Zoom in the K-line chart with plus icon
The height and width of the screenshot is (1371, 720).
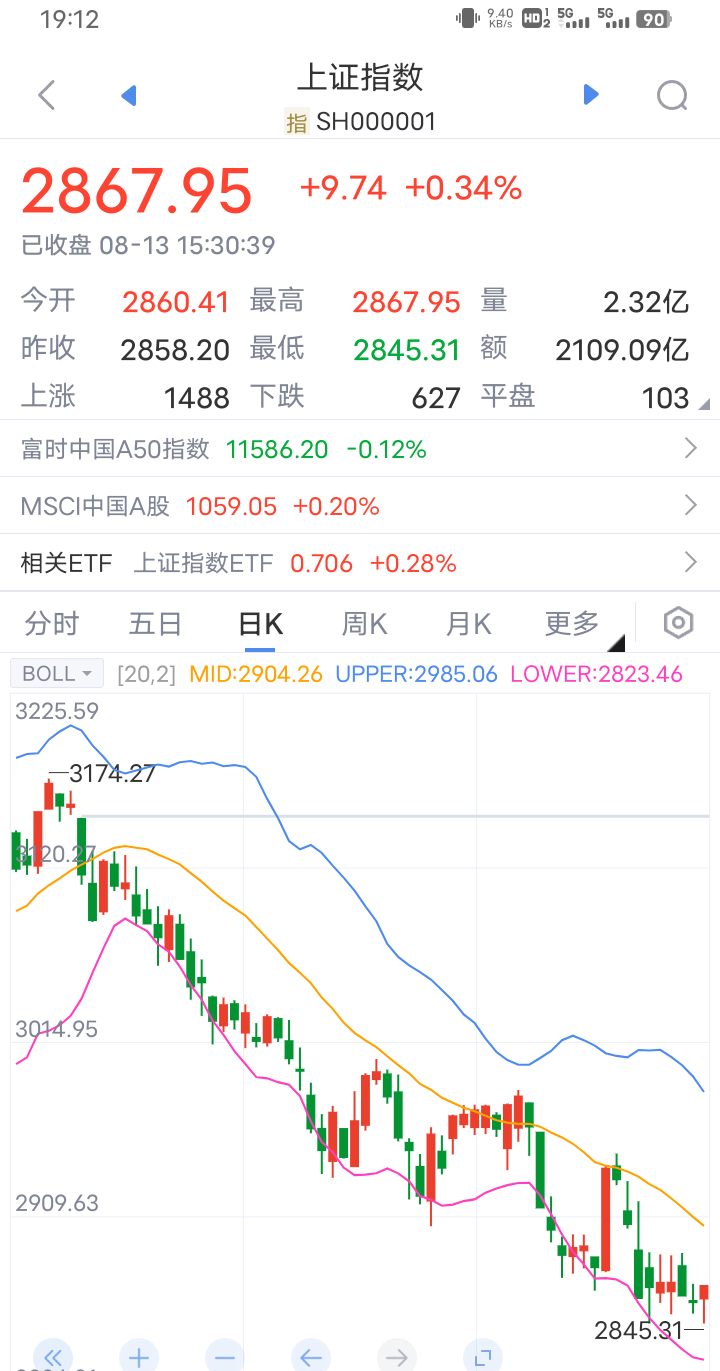(139, 1356)
